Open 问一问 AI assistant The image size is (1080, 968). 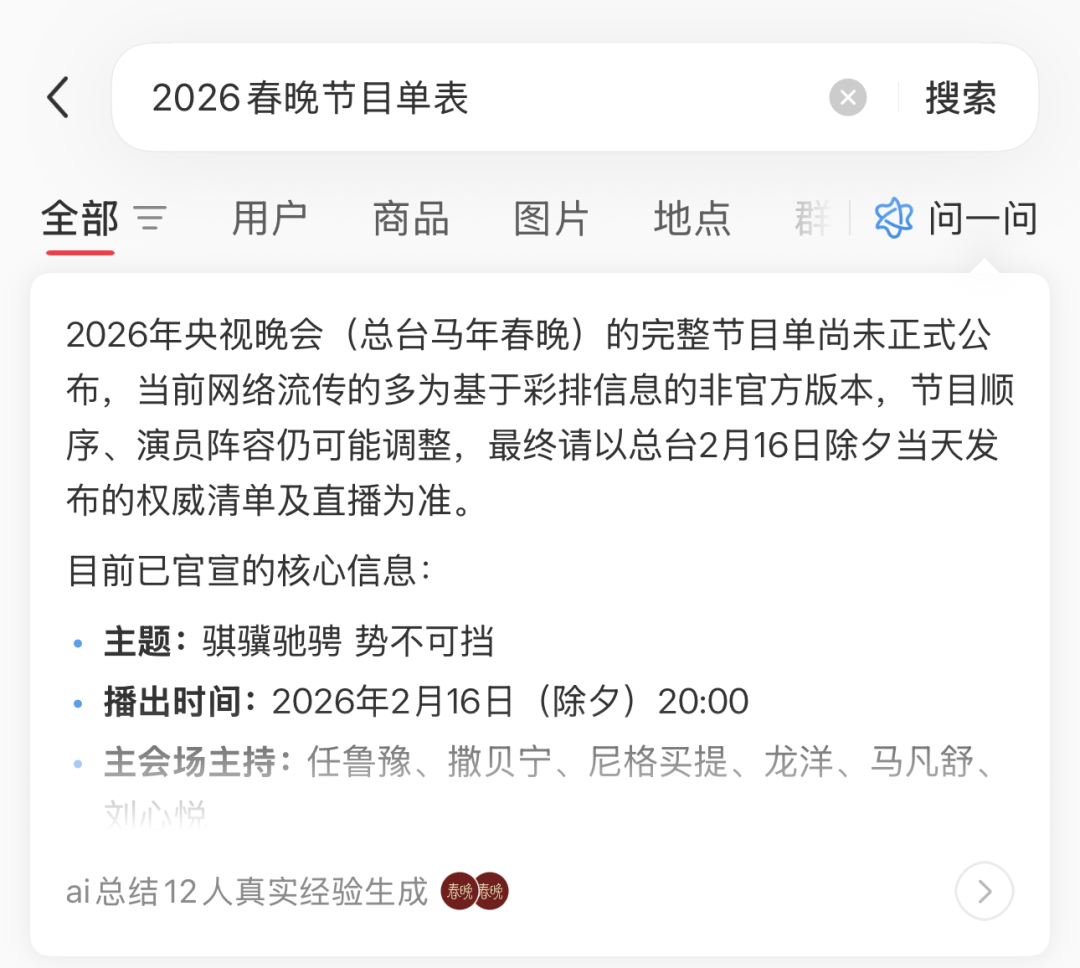[x=957, y=218]
